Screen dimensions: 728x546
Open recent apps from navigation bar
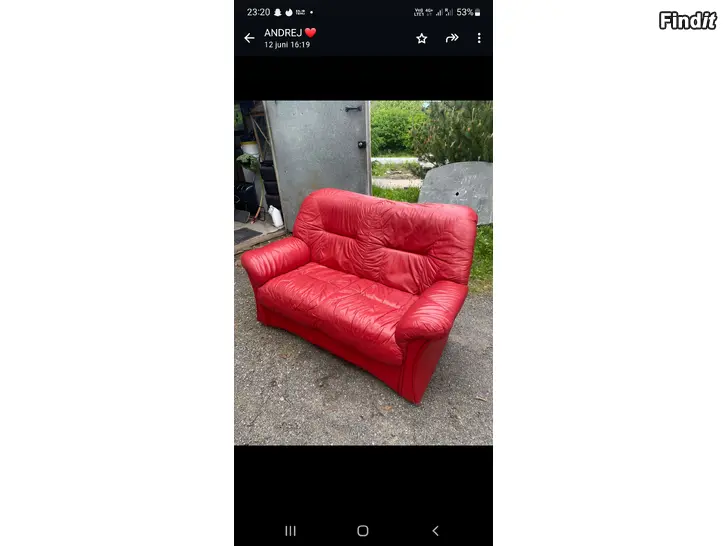[x=291, y=531]
